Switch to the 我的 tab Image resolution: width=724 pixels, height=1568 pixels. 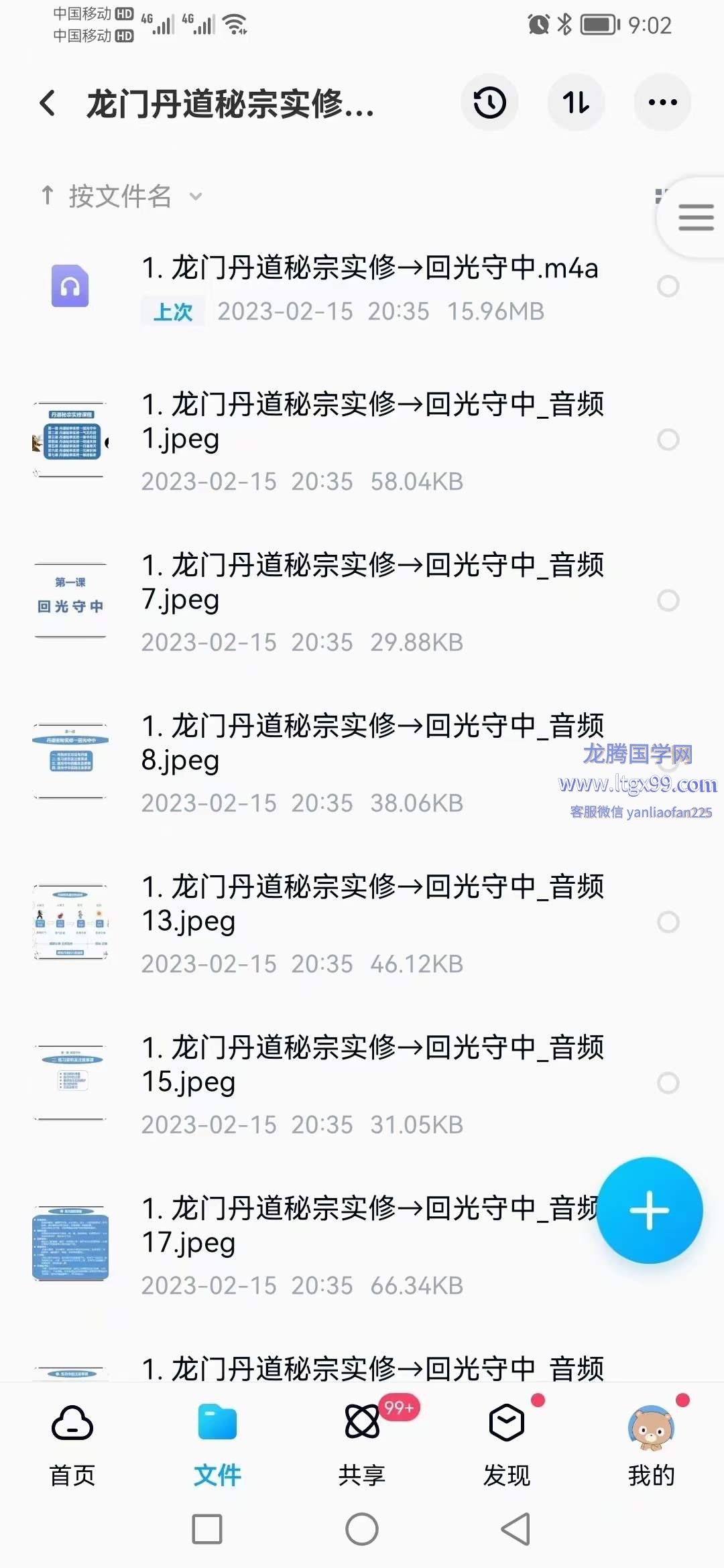(x=651, y=1441)
